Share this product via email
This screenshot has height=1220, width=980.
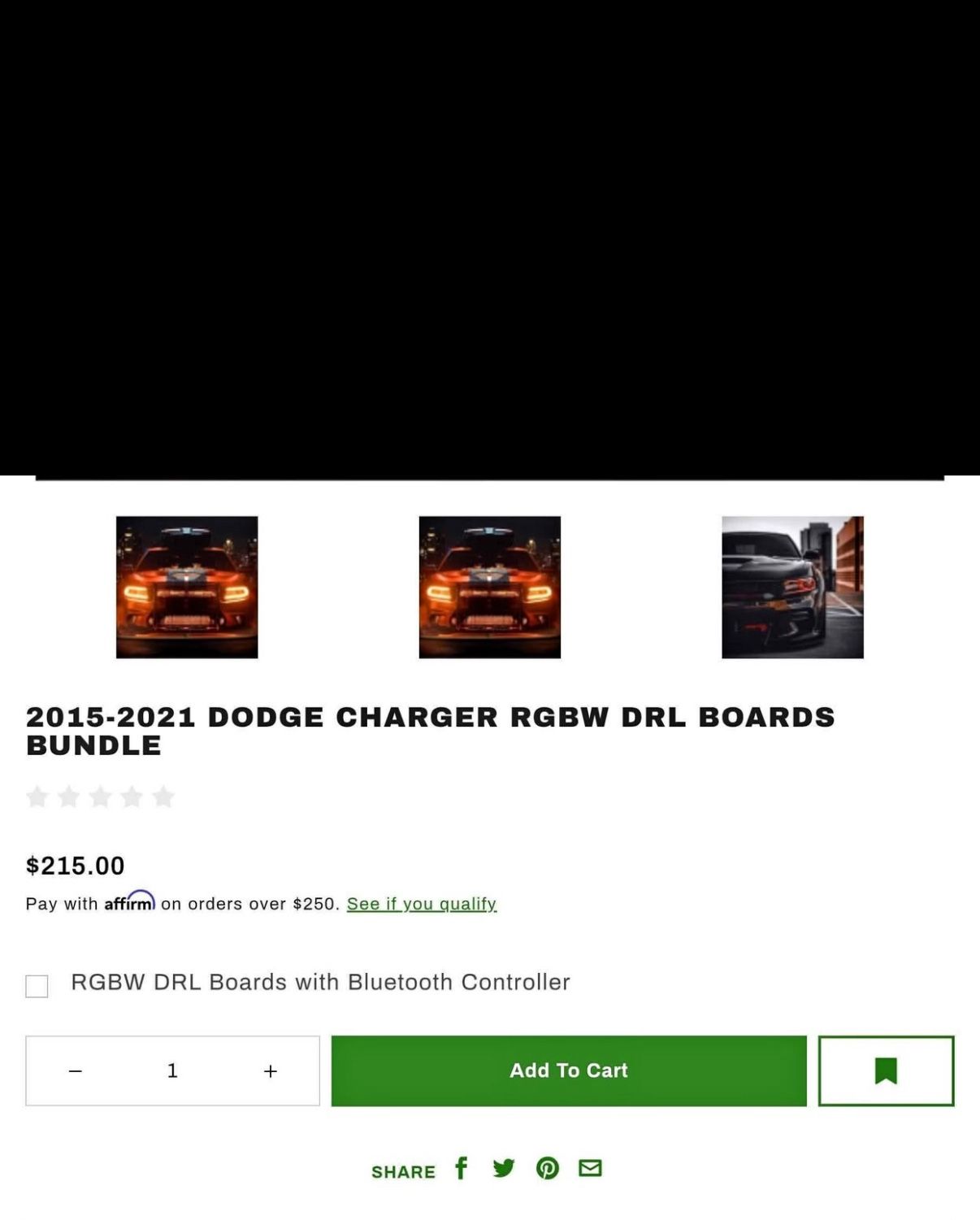click(x=590, y=1168)
